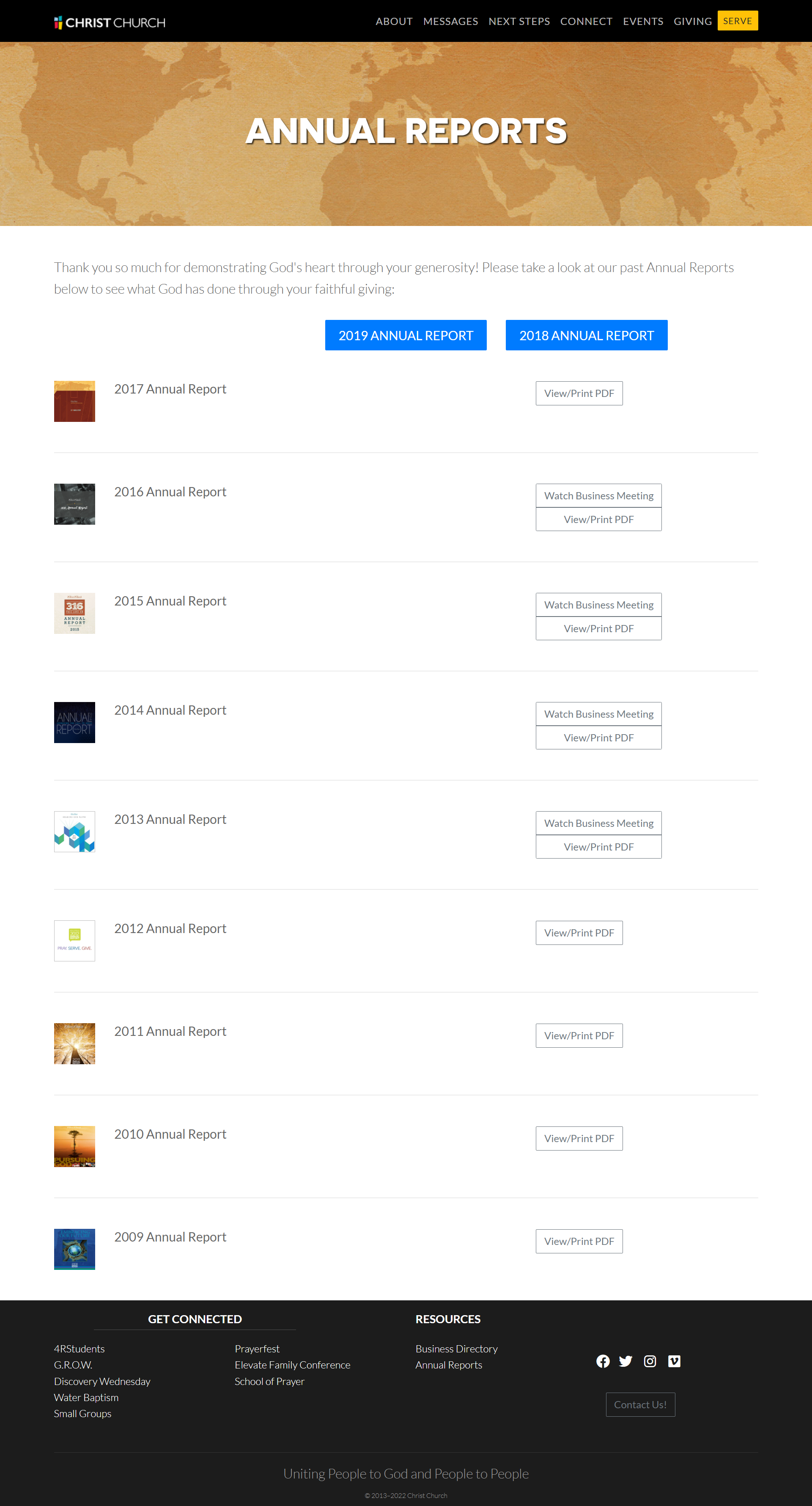Open the Vimeo icon in footer
This screenshot has width=812, height=1506.
674,1361
